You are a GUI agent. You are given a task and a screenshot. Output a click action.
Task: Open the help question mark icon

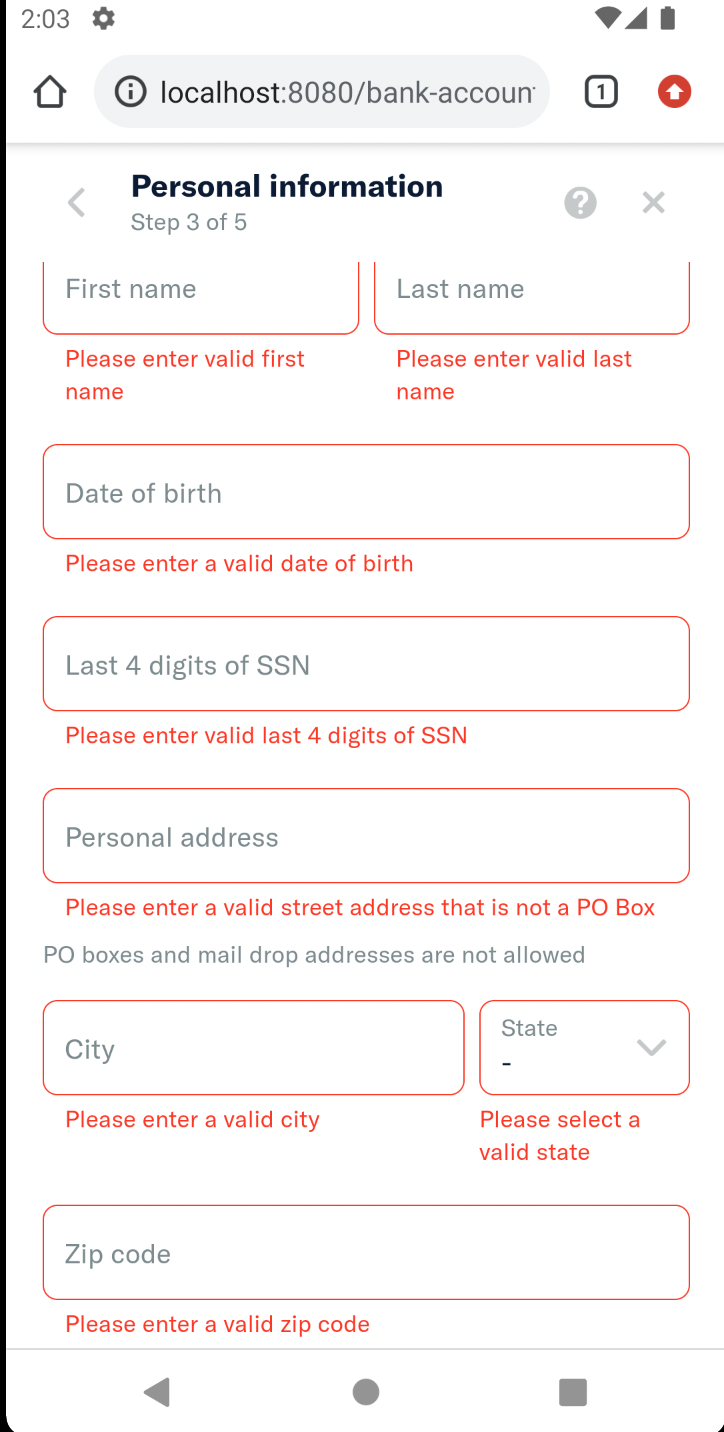pos(580,203)
